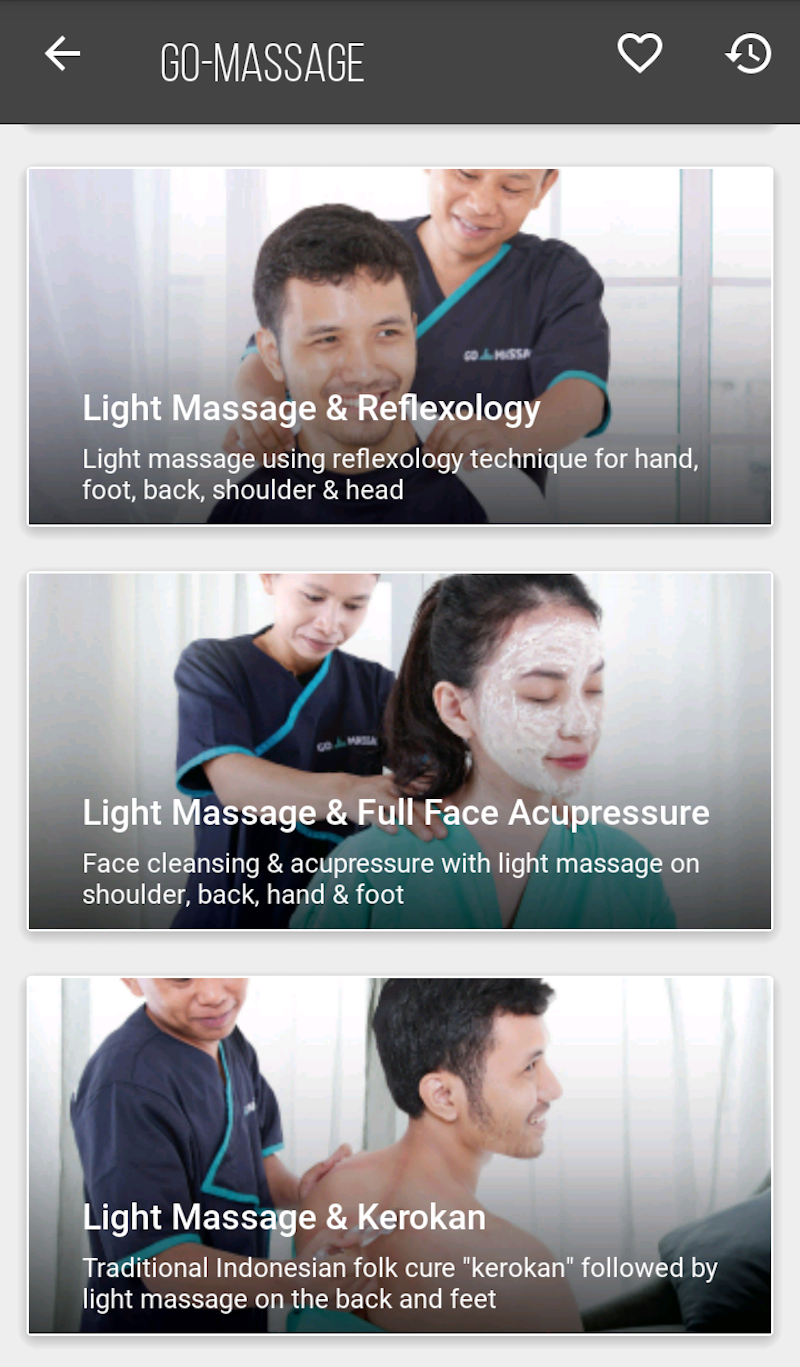This screenshot has width=800, height=1367.
Task: Go back from GO-MASSAGE screen
Action: coord(62,54)
